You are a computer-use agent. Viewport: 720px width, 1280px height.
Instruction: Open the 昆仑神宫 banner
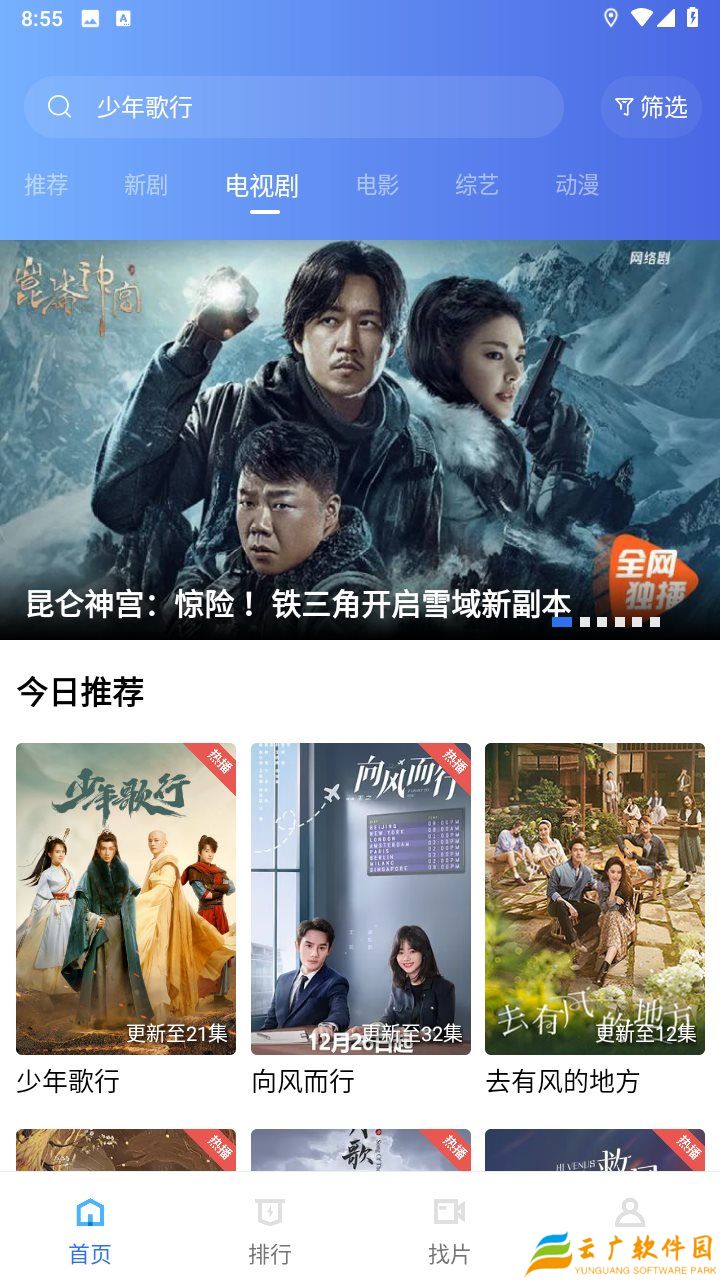click(x=360, y=440)
